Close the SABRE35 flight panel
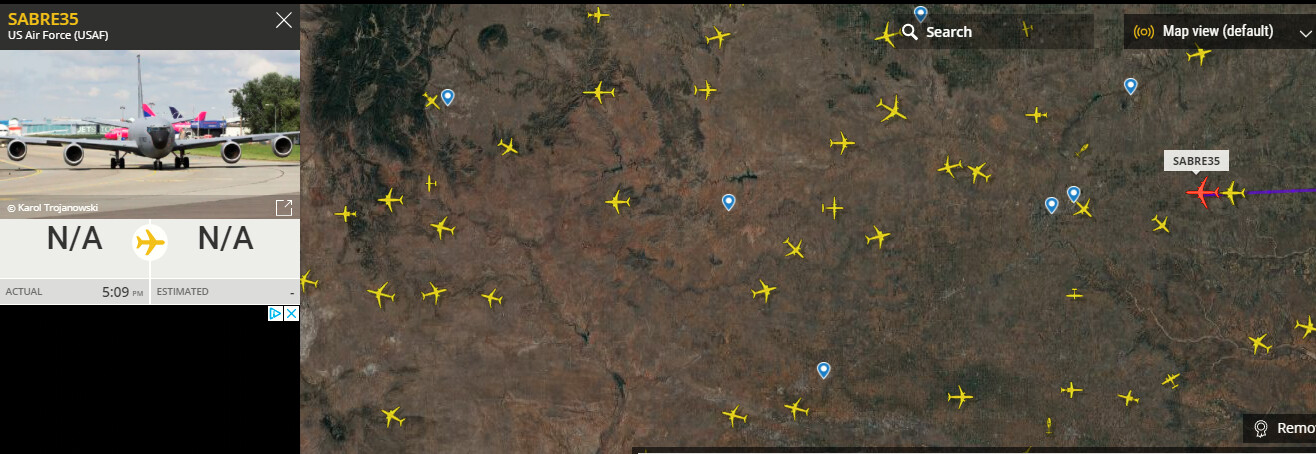 click(x=284, y=20)
